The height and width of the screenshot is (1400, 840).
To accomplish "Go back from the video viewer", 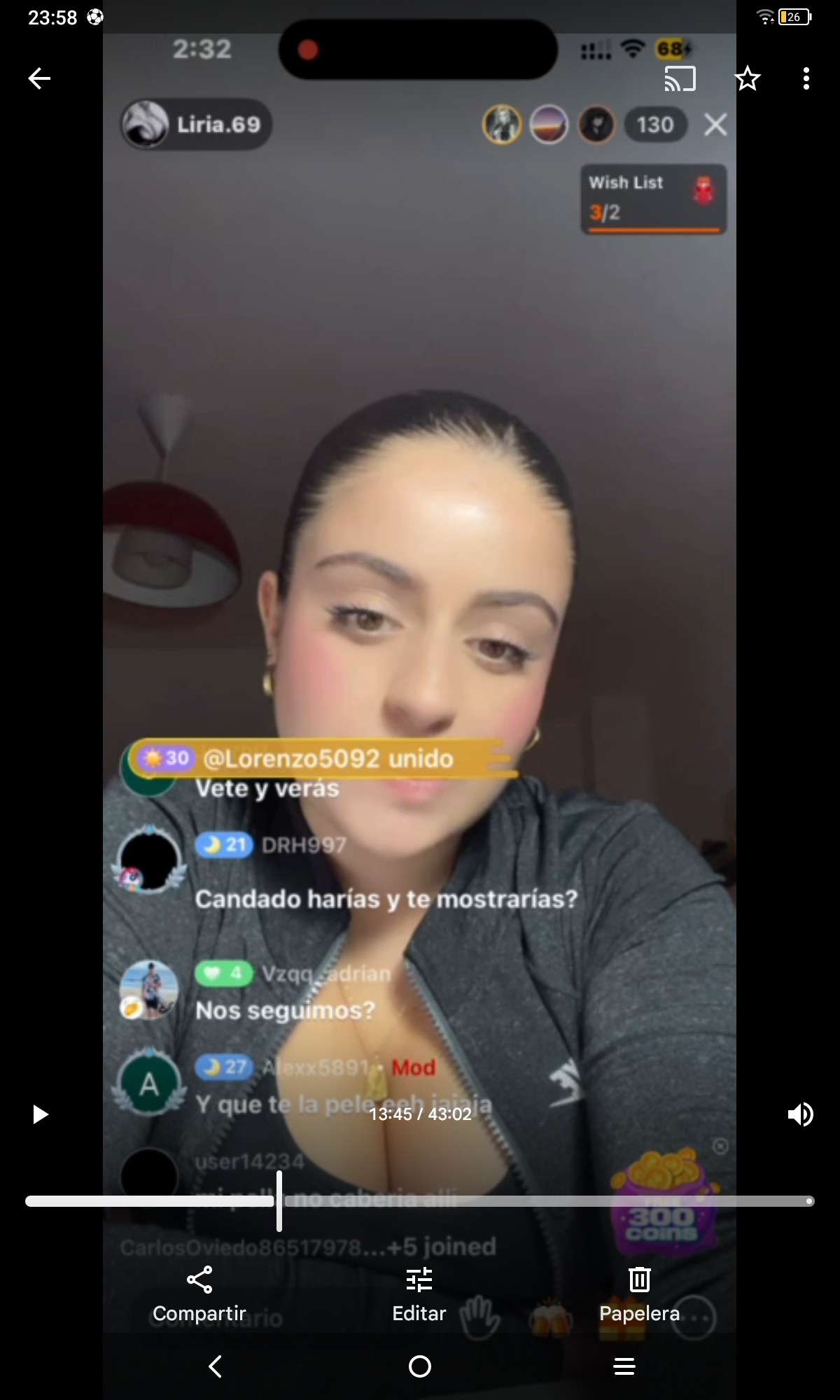I will click(x=39, y=78).
